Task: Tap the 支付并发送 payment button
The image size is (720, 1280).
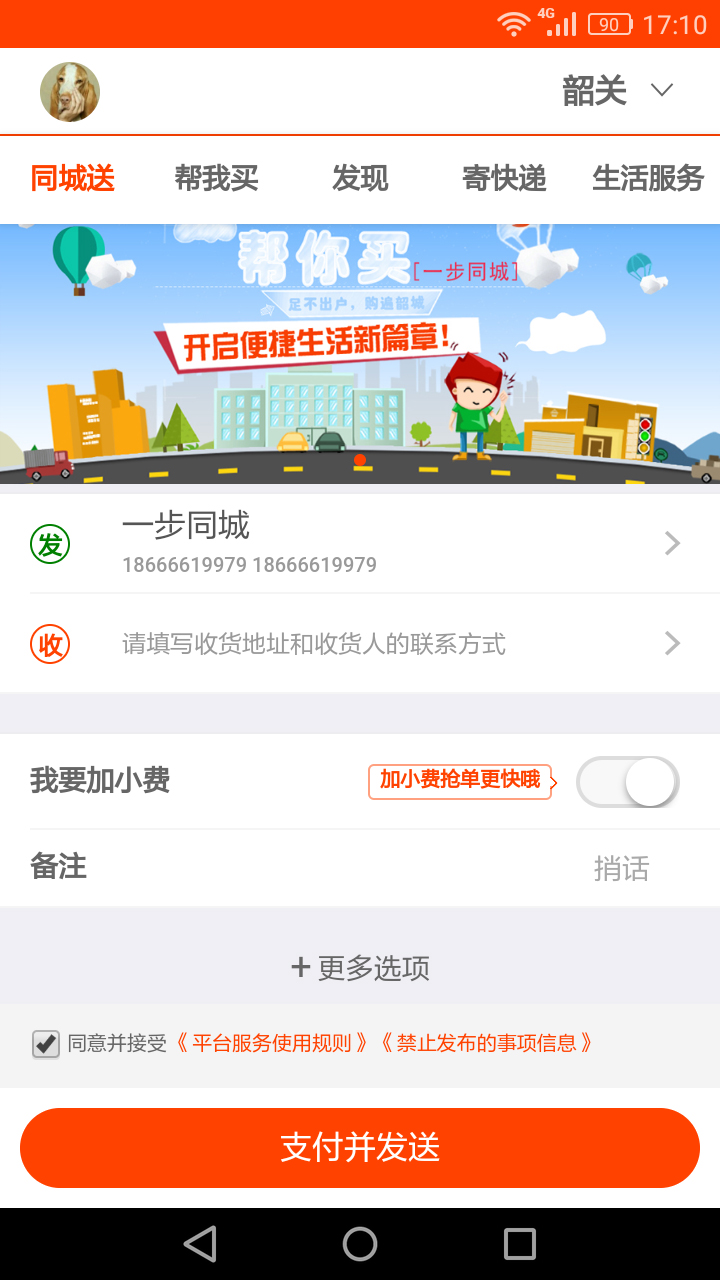Action: 360,1148
